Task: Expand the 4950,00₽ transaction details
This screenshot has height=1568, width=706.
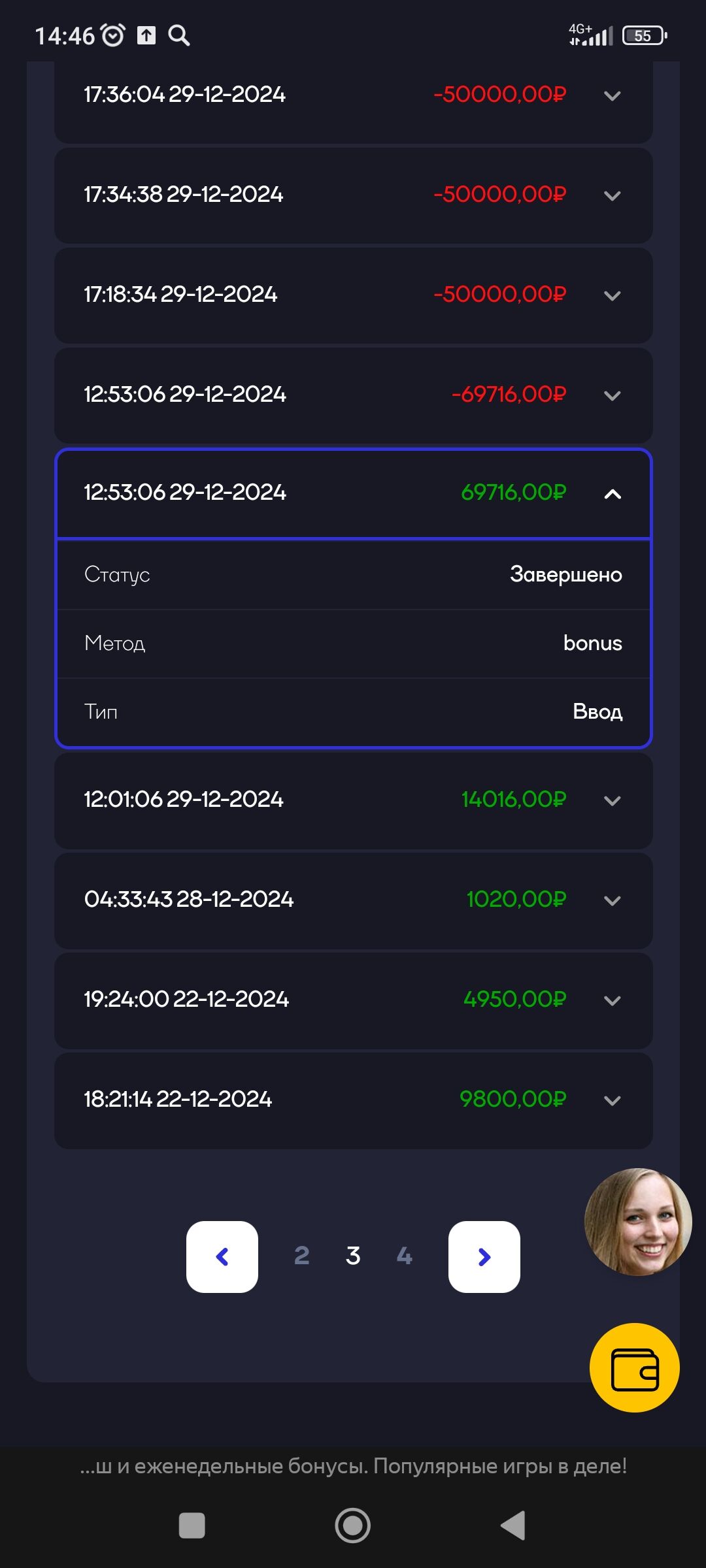Action: click(x=612, y=1000)
